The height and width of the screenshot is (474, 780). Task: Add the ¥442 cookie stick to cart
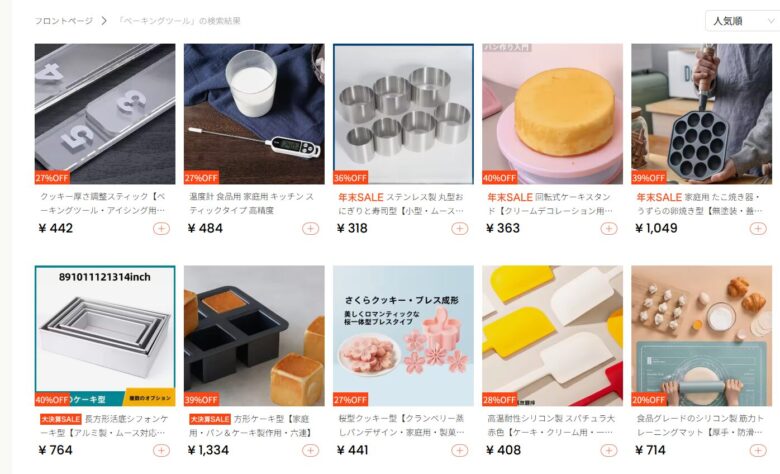(x=161, y=229)
